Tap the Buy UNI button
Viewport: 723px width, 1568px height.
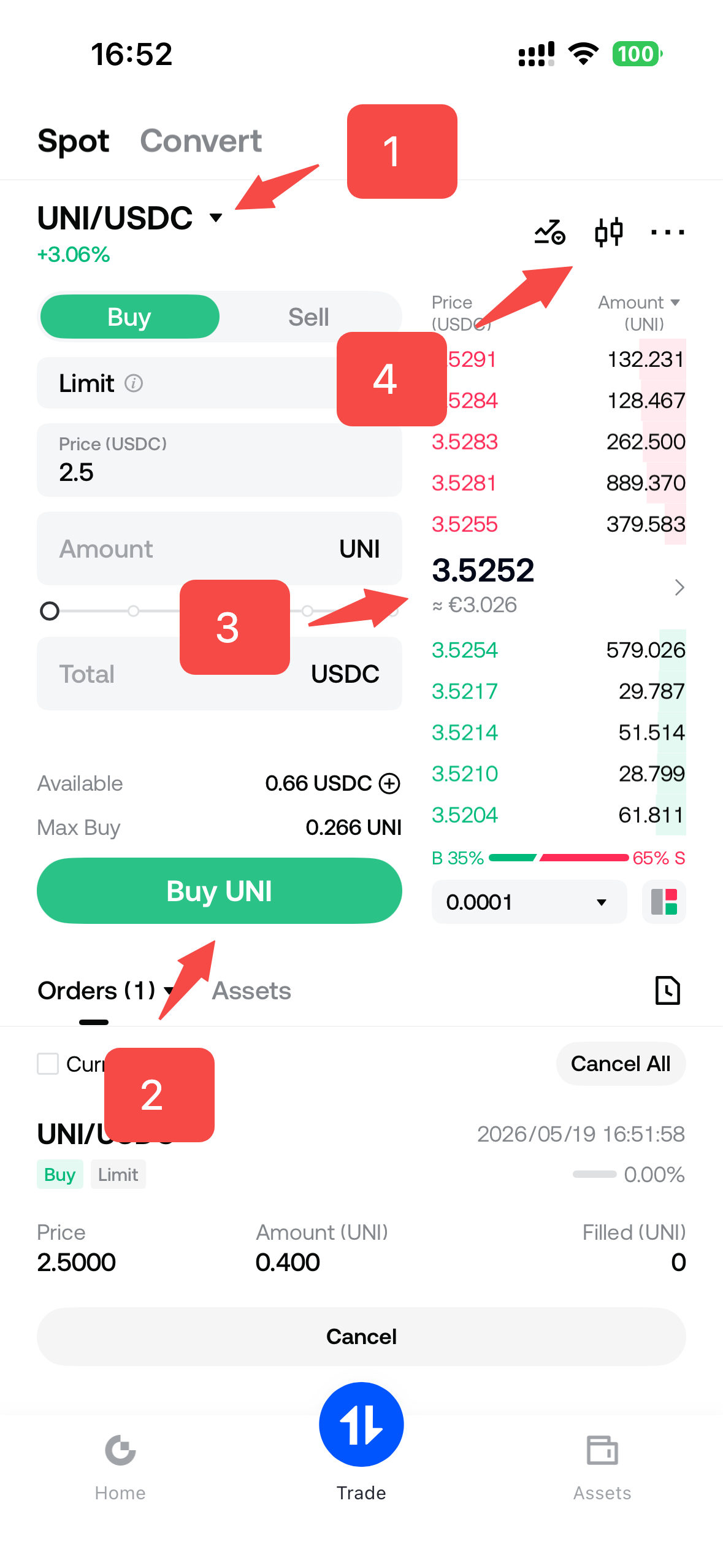pos(219,891)
